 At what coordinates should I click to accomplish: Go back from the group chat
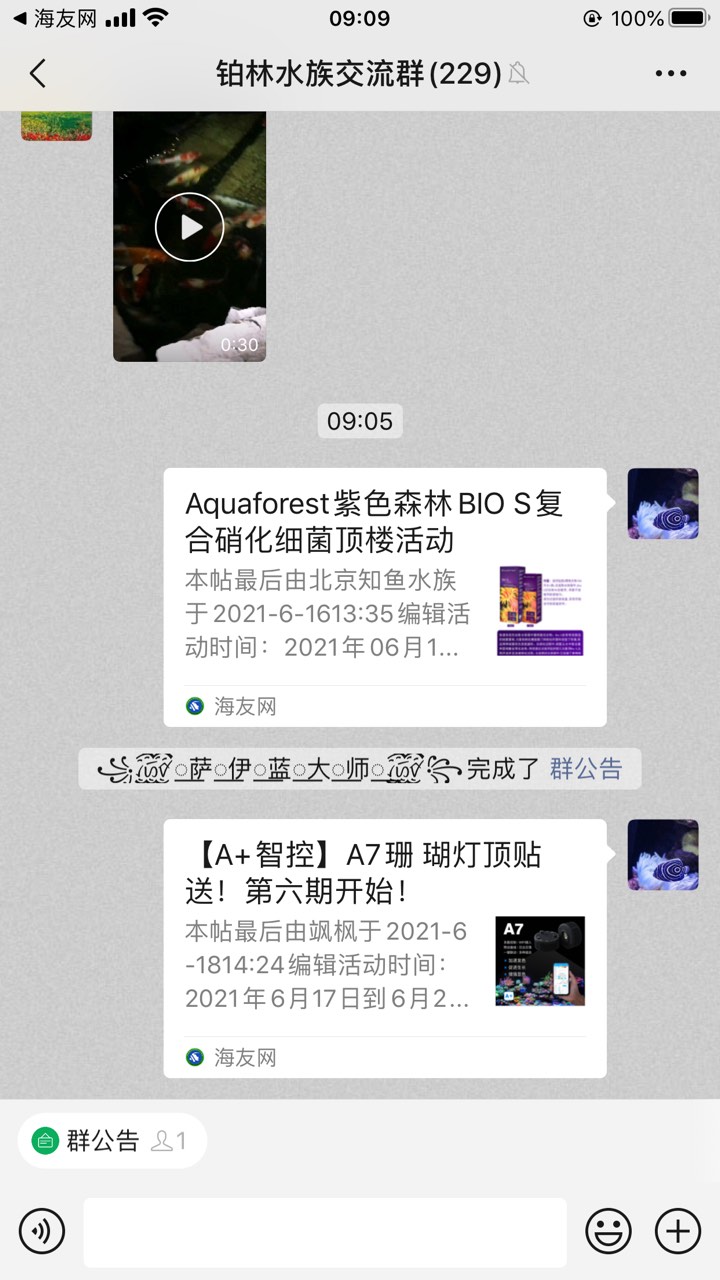coord(38,73)
